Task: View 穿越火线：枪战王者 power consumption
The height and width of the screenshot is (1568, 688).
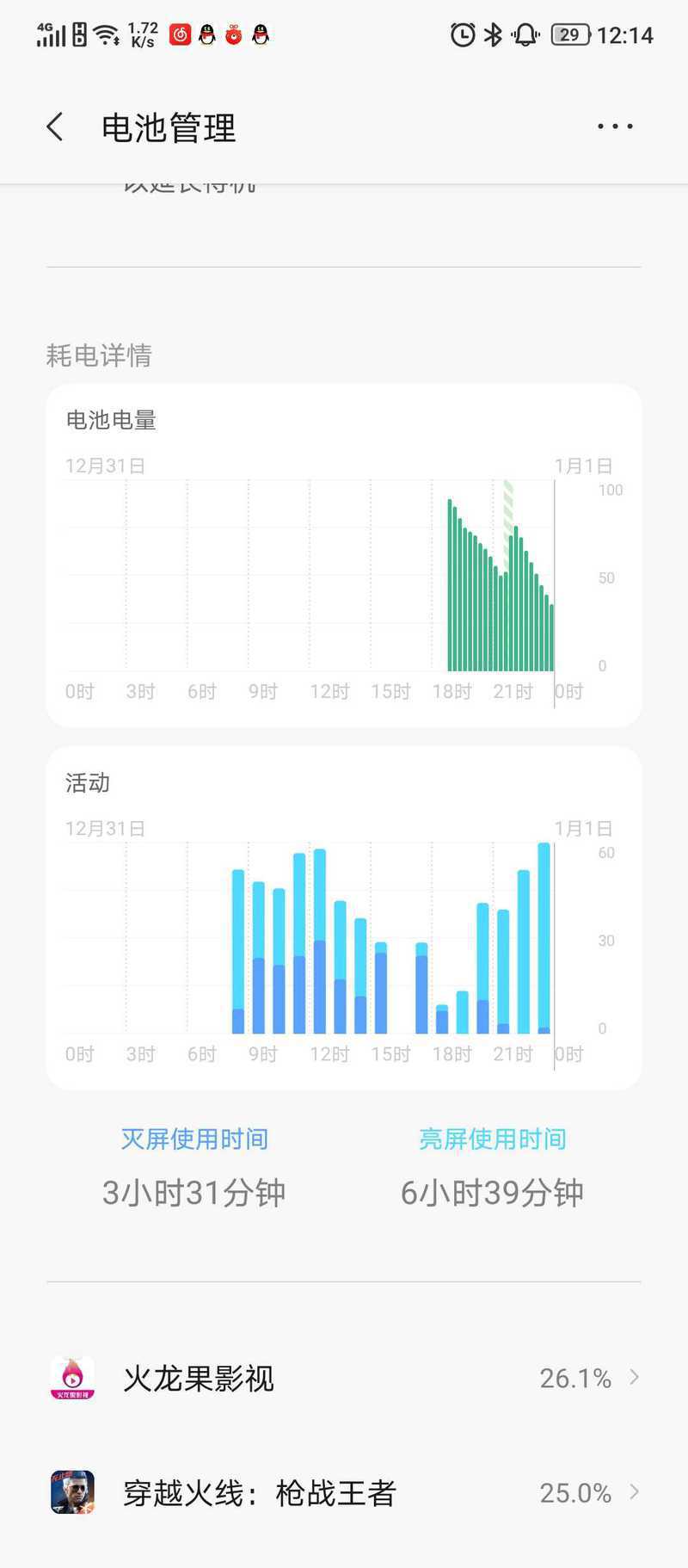Action: (x=344, y=1492)
